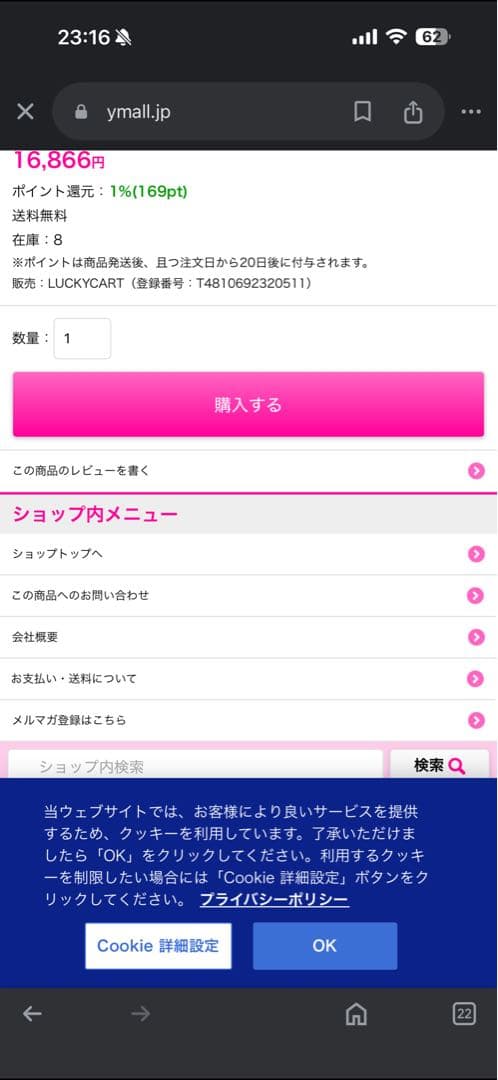The width and height of the screenshot is (498, 1080).
Task: Share the page via the share icon
Action: point(413,112)
